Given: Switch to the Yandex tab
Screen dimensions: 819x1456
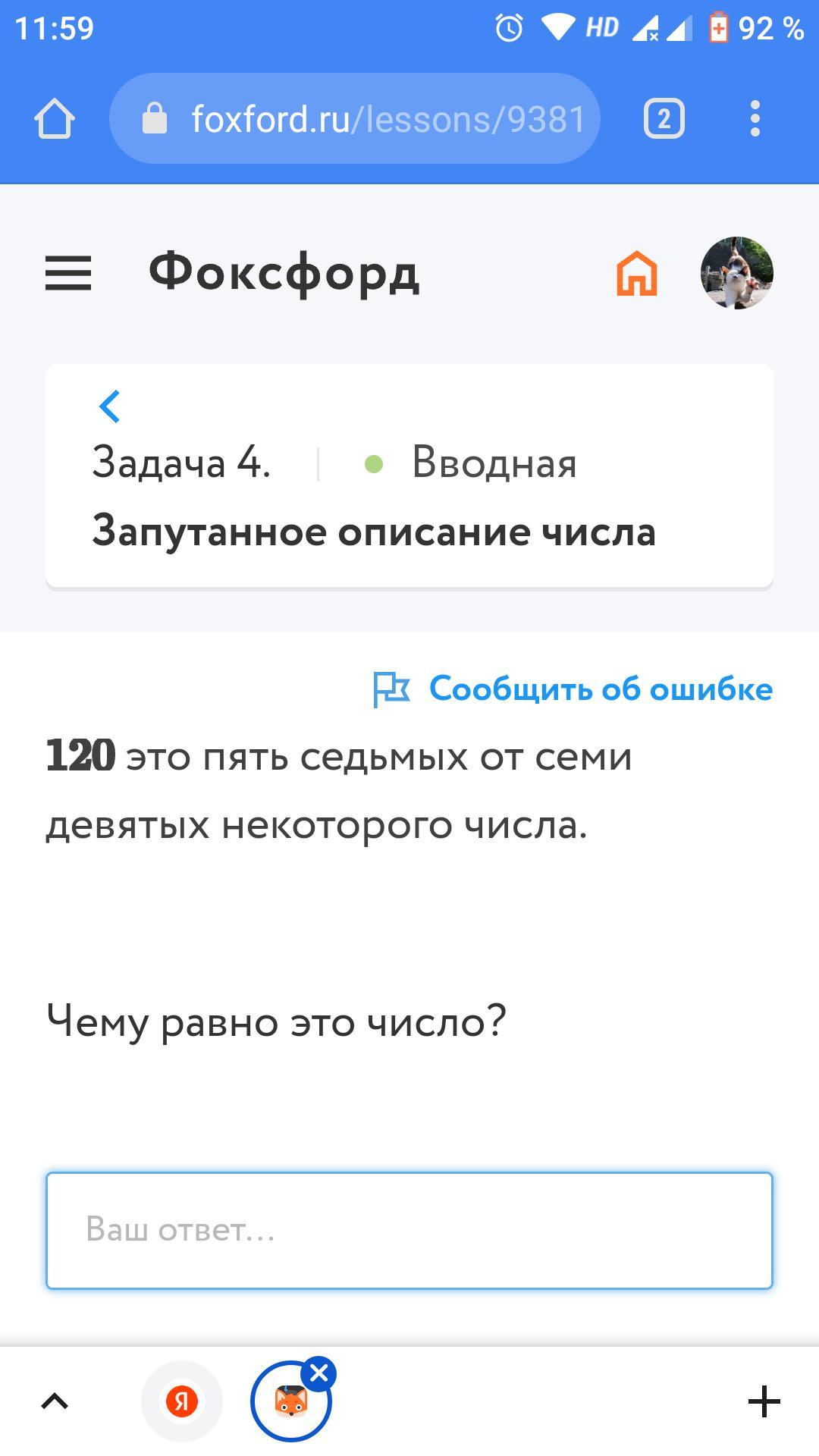Looking at the screenshot, I should click(x=182, y=1401).
